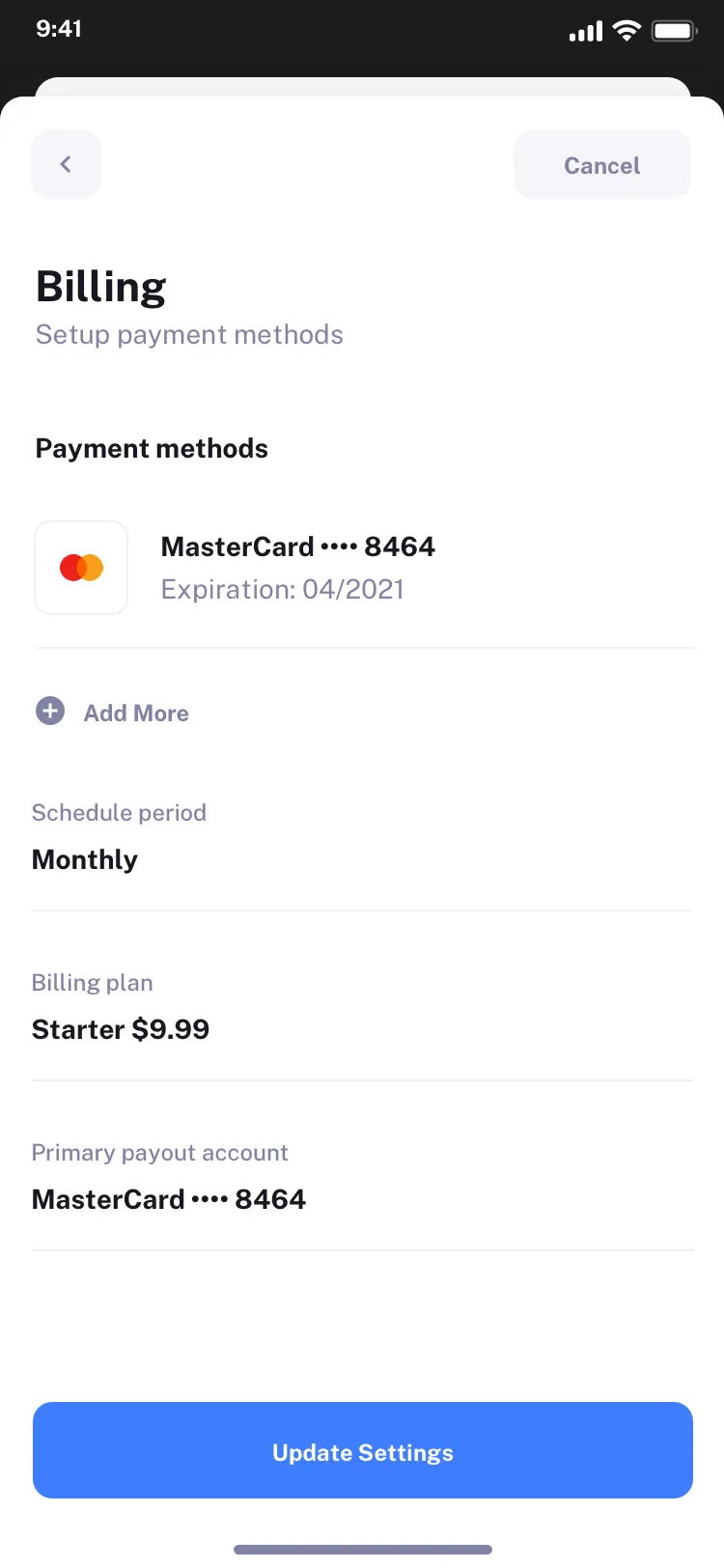Tap the battery indicator icon
Viewport: 724px width, 1568px height.
(675, 30)
